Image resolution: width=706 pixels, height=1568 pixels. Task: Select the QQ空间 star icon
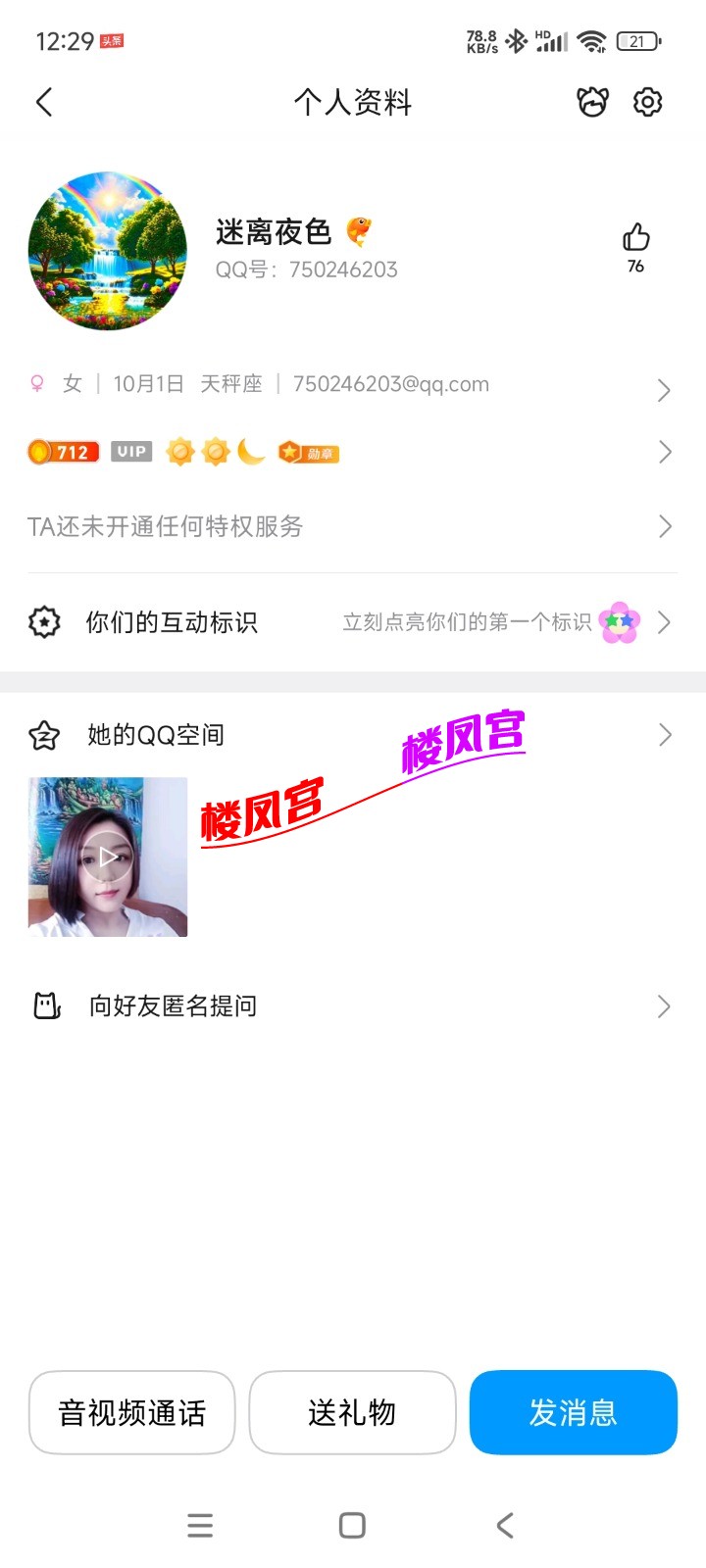click(43, 734)
